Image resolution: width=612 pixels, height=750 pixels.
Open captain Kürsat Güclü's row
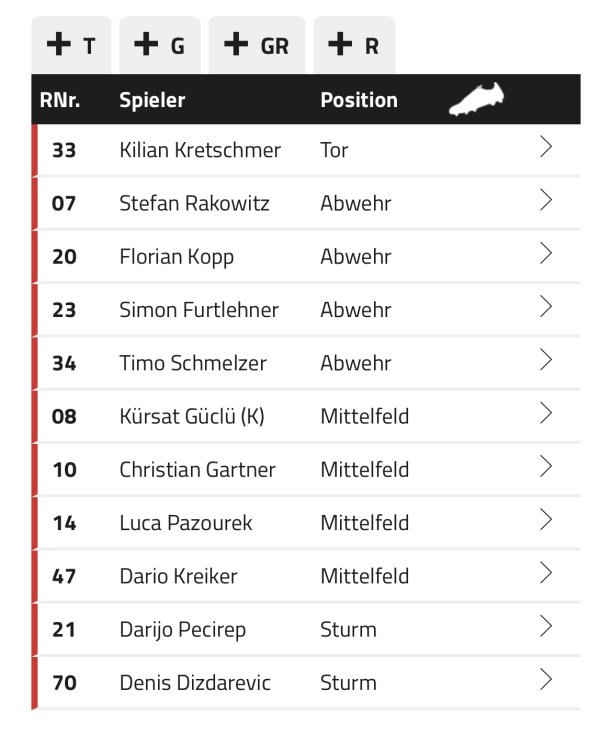[306, 416]
